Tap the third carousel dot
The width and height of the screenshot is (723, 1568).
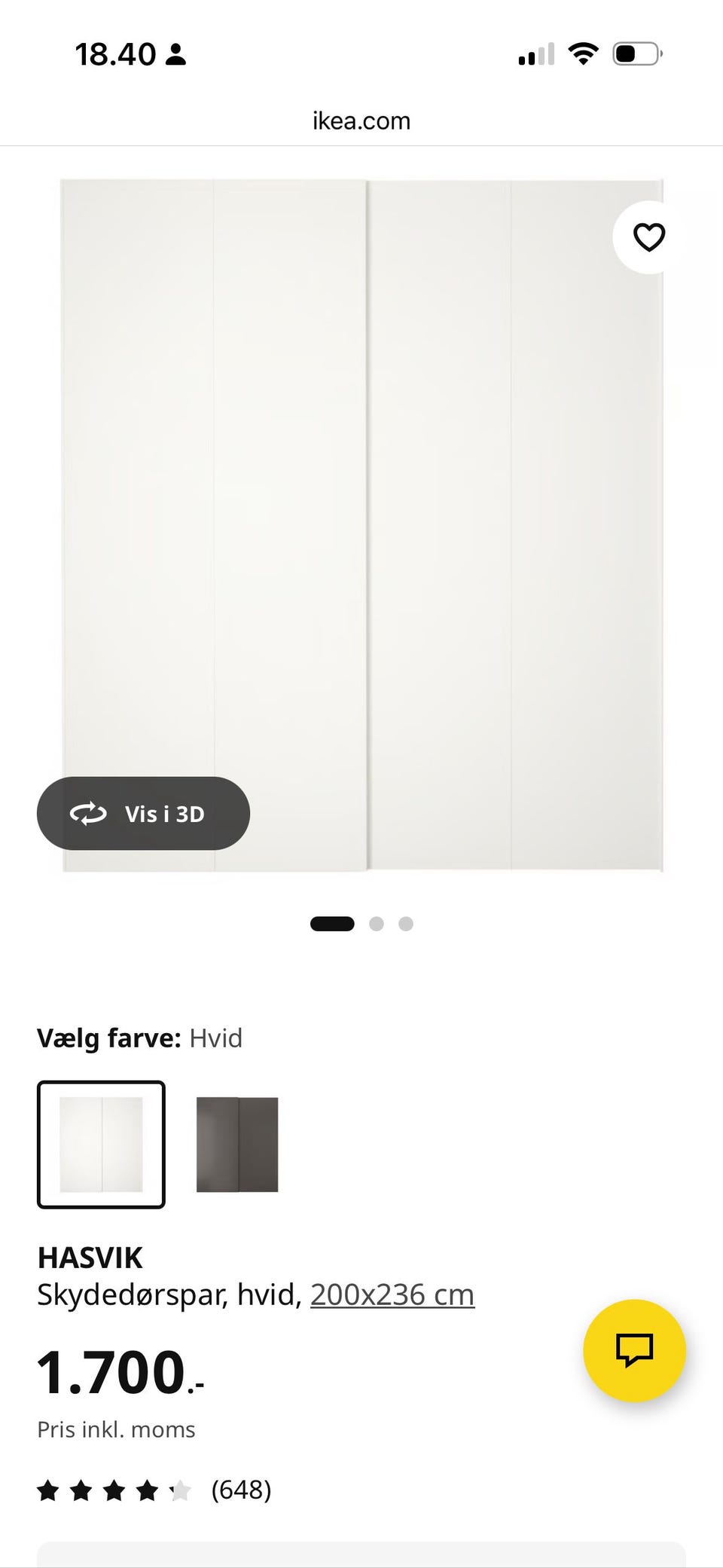coord(407,923)
